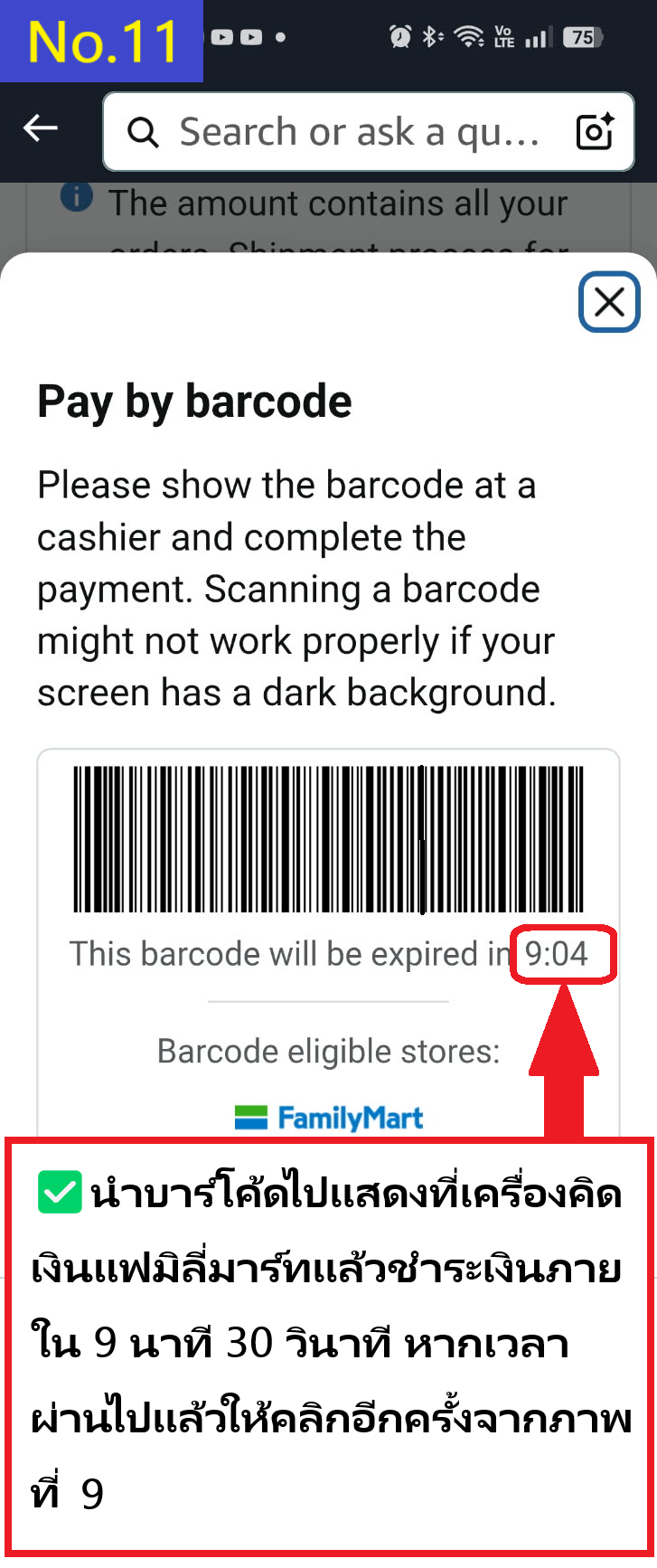This screenshot has height=1568, width=657.
Task: Open the camera lens search icon
Action: (596, 132)
